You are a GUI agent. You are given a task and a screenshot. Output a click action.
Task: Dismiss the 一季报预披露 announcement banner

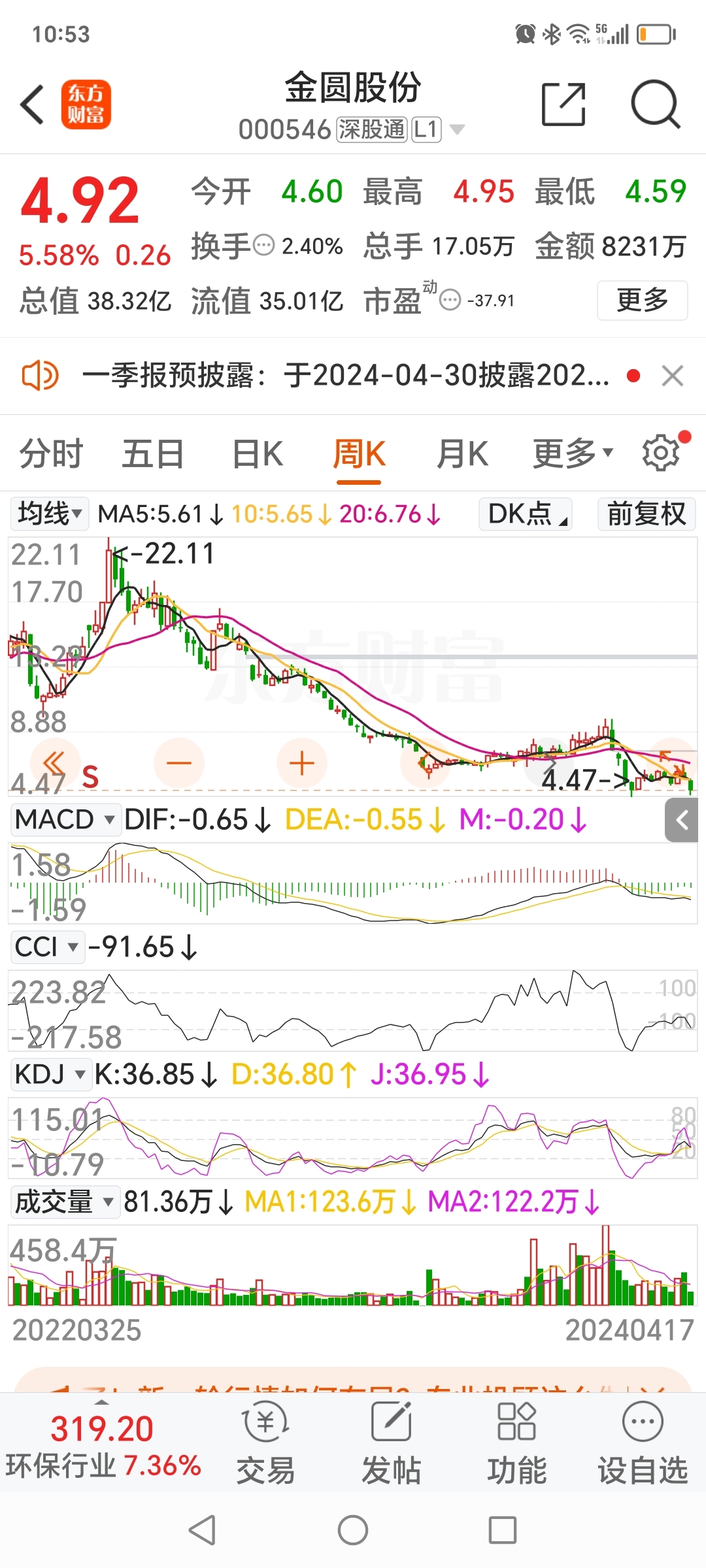coord(673,376)
